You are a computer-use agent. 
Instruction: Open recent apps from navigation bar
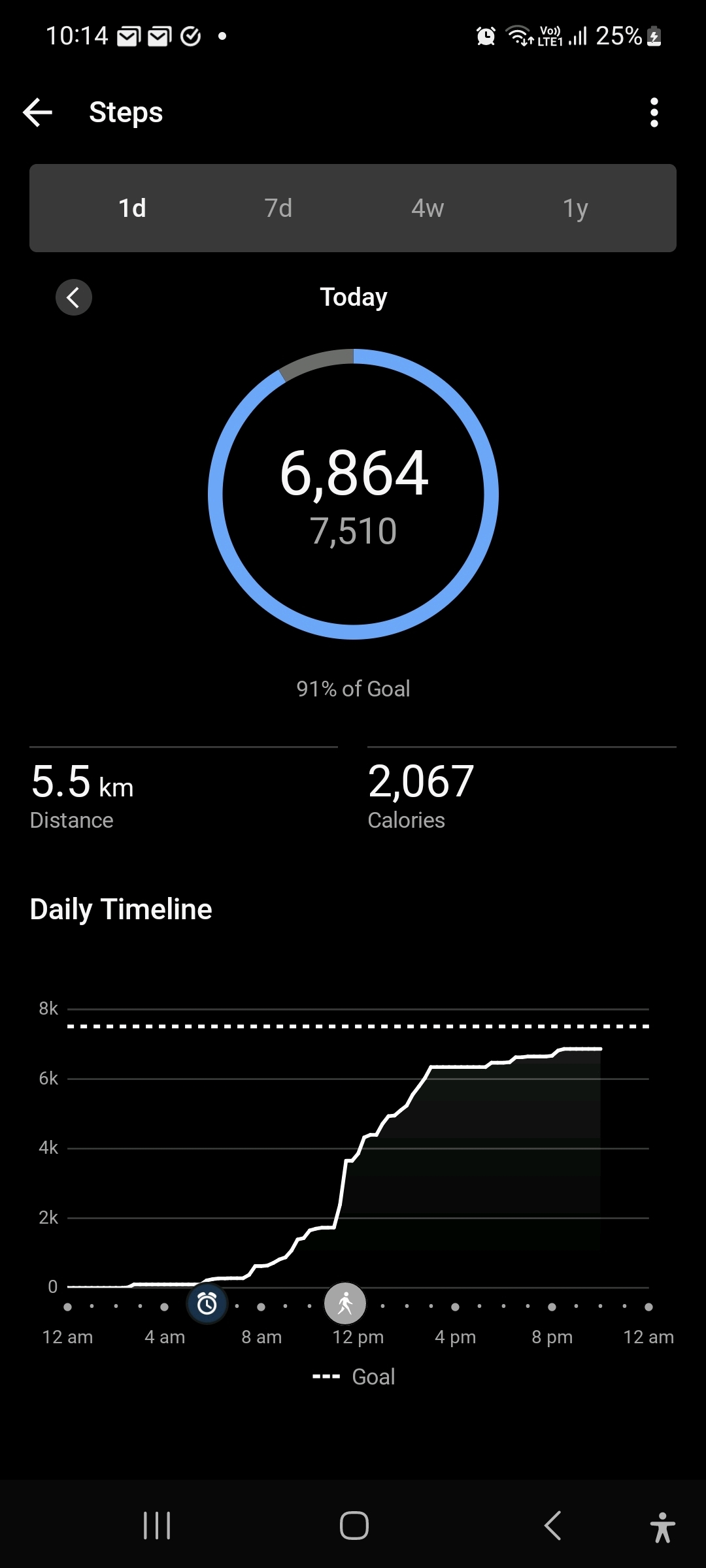[157, 1526]
